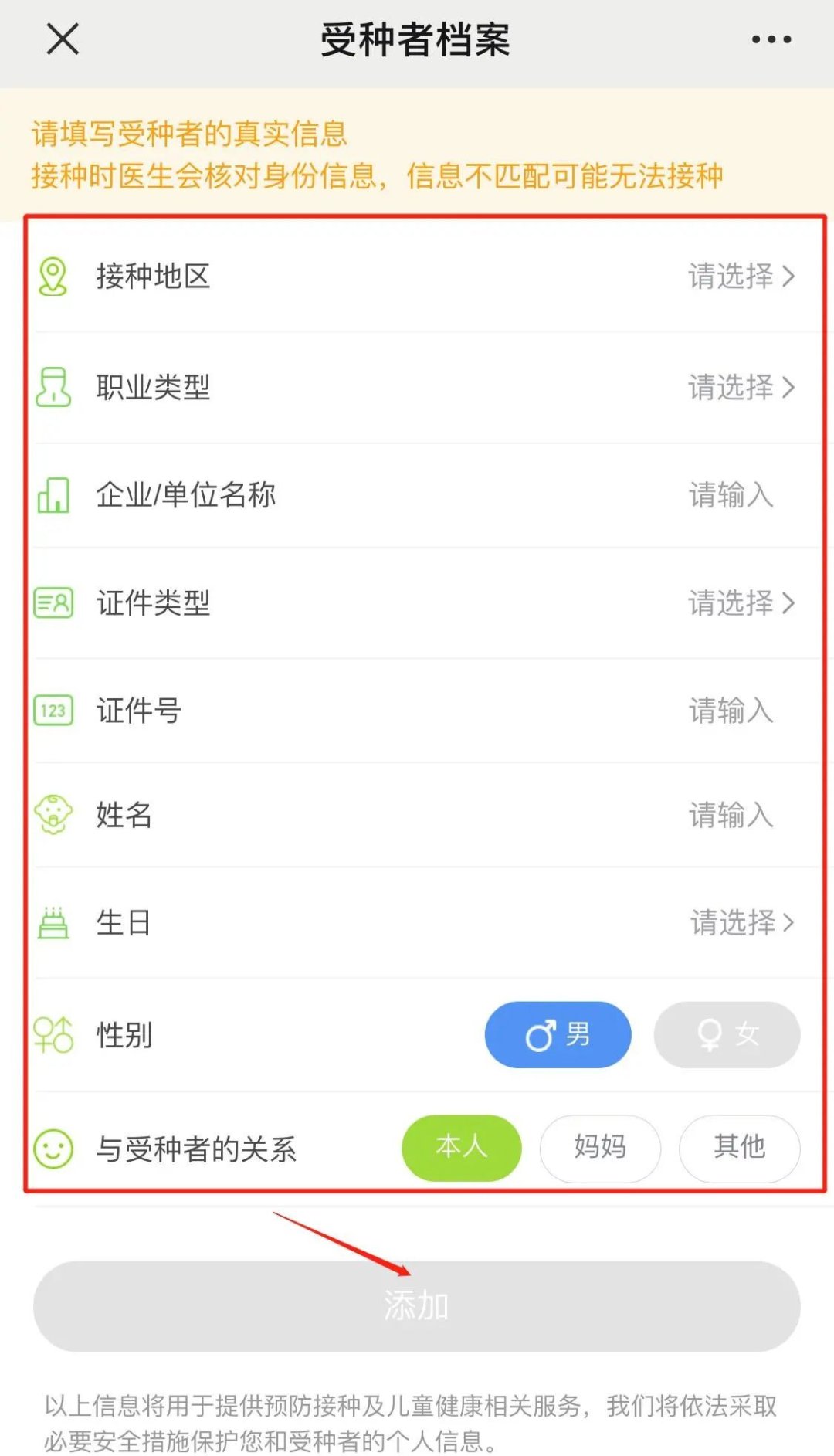
Task: Enter the 姓名 name field
Action: (x=730, y=815)
